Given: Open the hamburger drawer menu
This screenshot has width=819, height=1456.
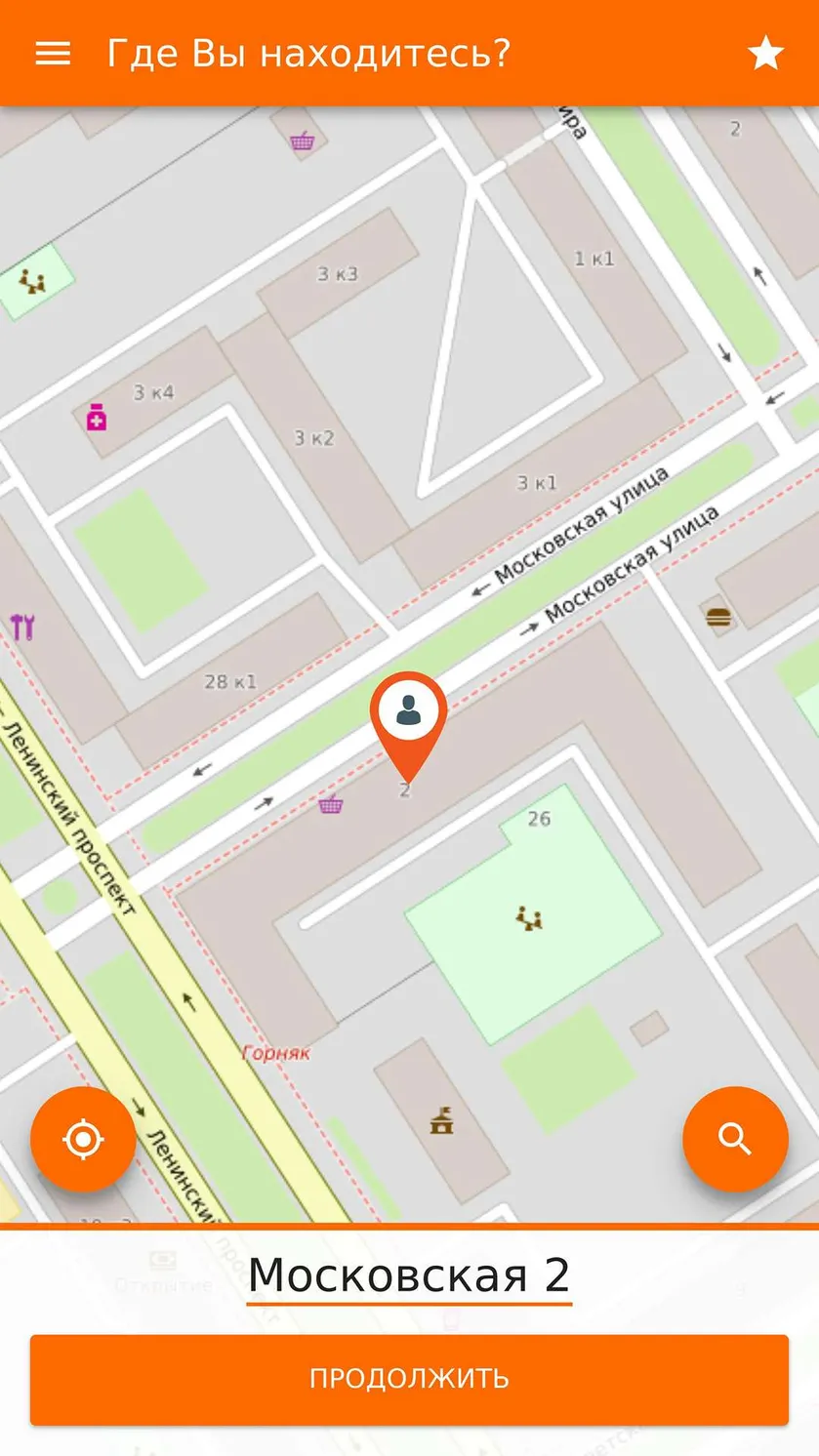Looking at the screenshot, I should coord(53,53).
